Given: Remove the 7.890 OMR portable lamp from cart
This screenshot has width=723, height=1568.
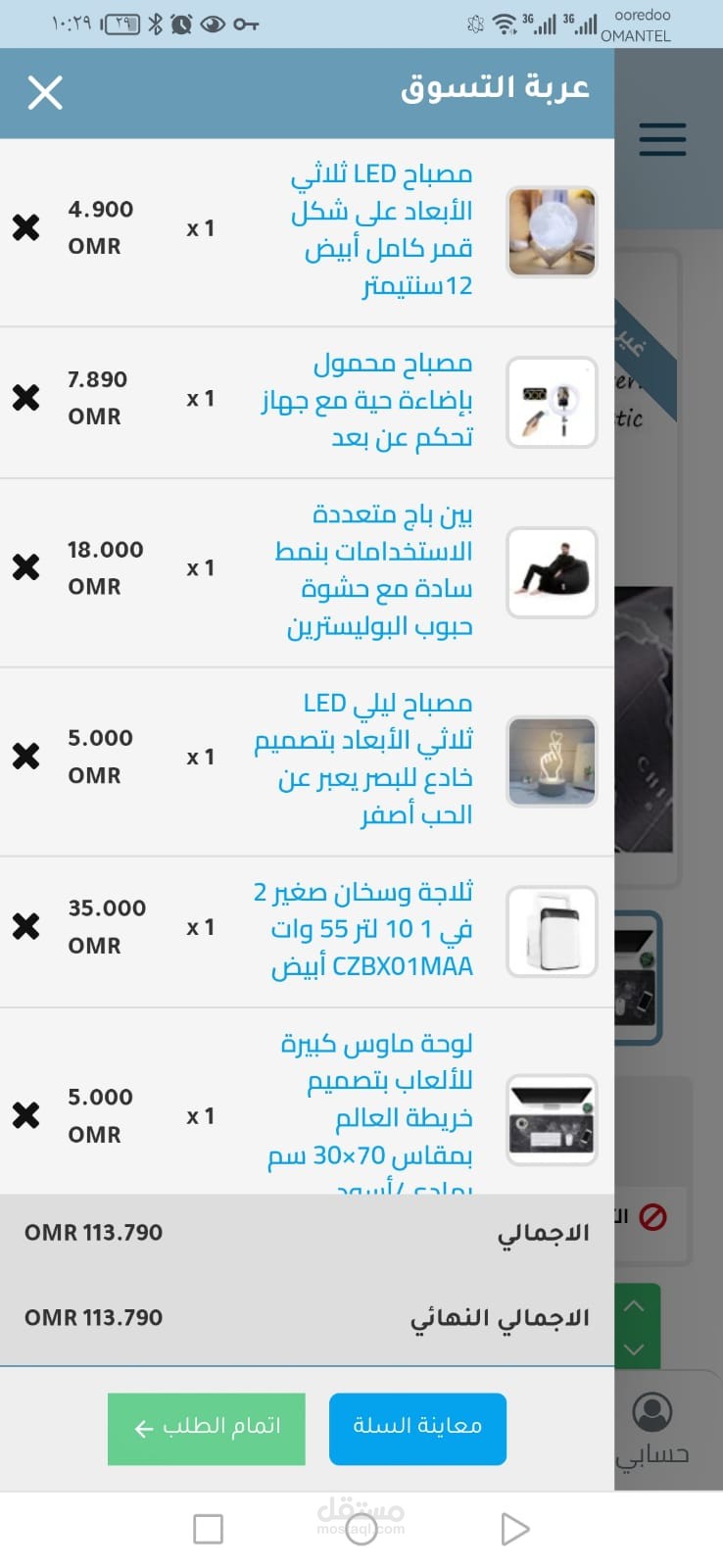Looking at the screenshot, I should [26, 397].
